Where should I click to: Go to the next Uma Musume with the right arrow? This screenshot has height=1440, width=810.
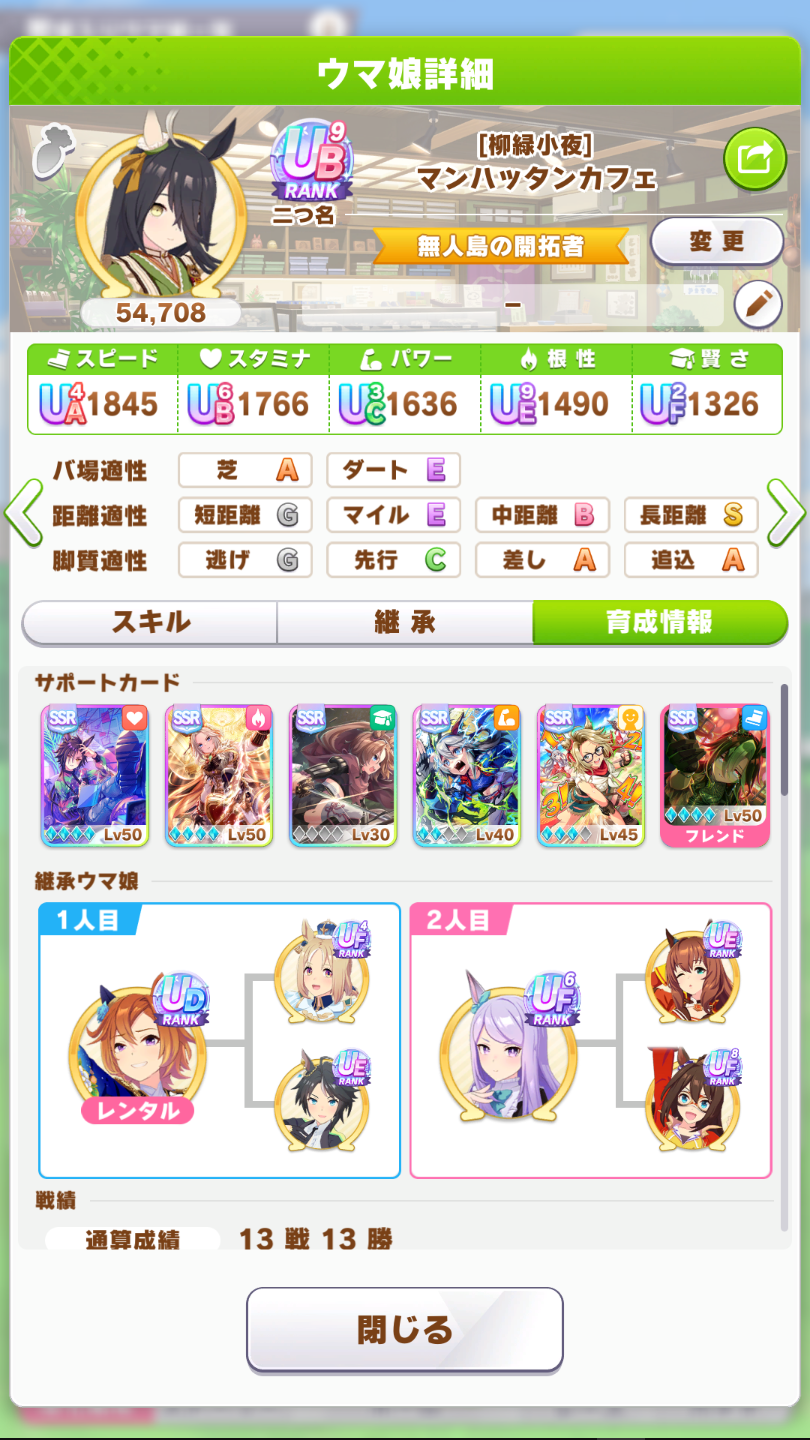pyautogui.click(x=787, y=513)
